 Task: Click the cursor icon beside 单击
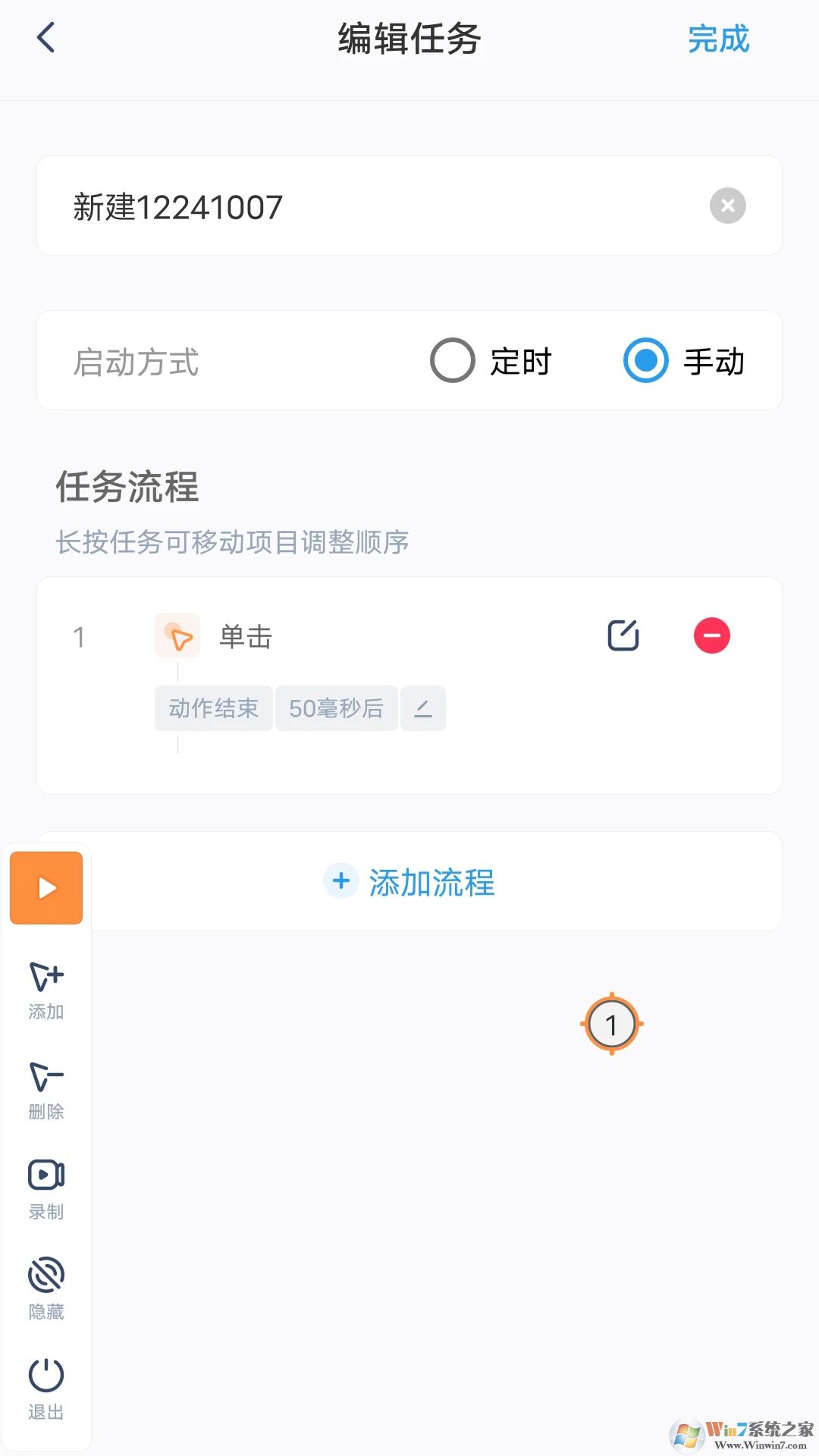tap(177, 635)
